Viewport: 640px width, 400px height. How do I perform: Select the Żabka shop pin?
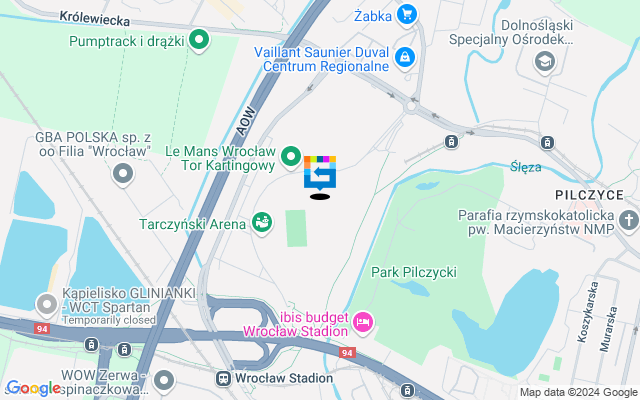point(406,14)
